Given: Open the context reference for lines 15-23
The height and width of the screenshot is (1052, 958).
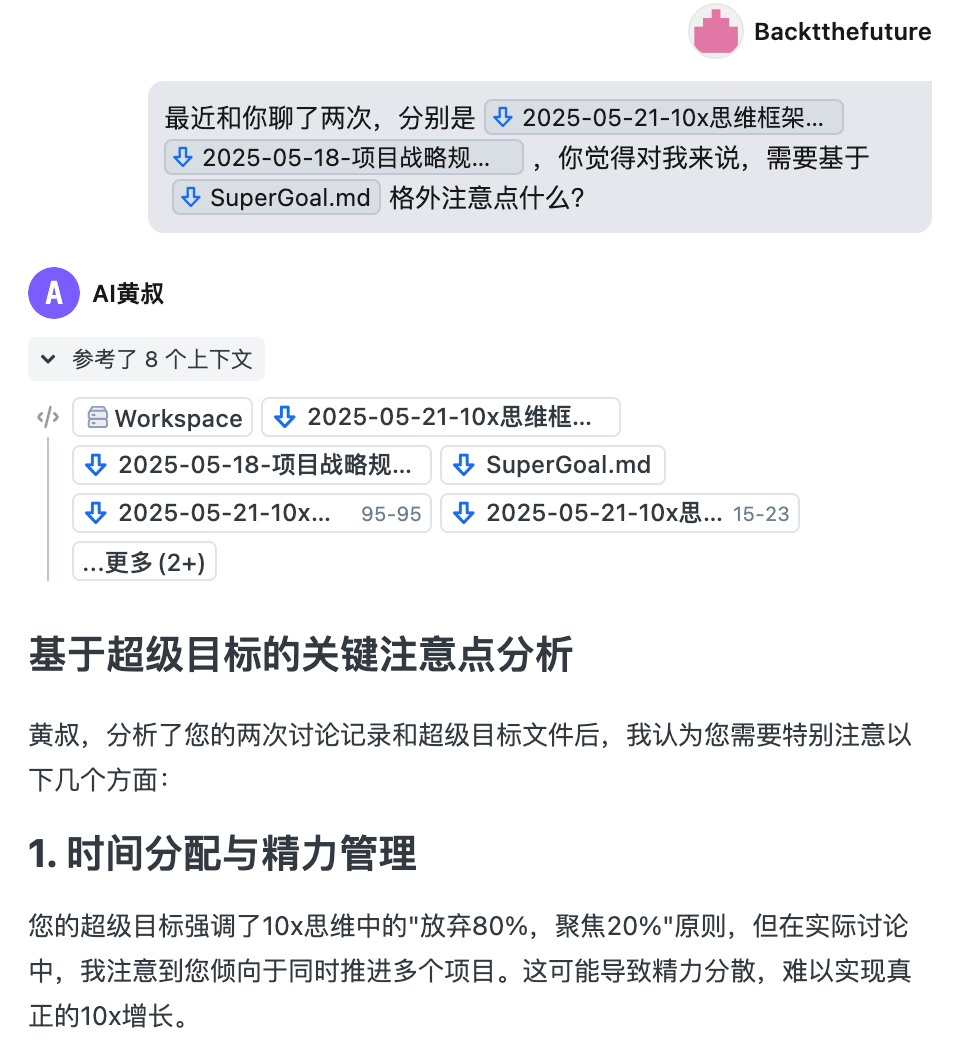Looking at the screenshot, I should tap(619, 513).
